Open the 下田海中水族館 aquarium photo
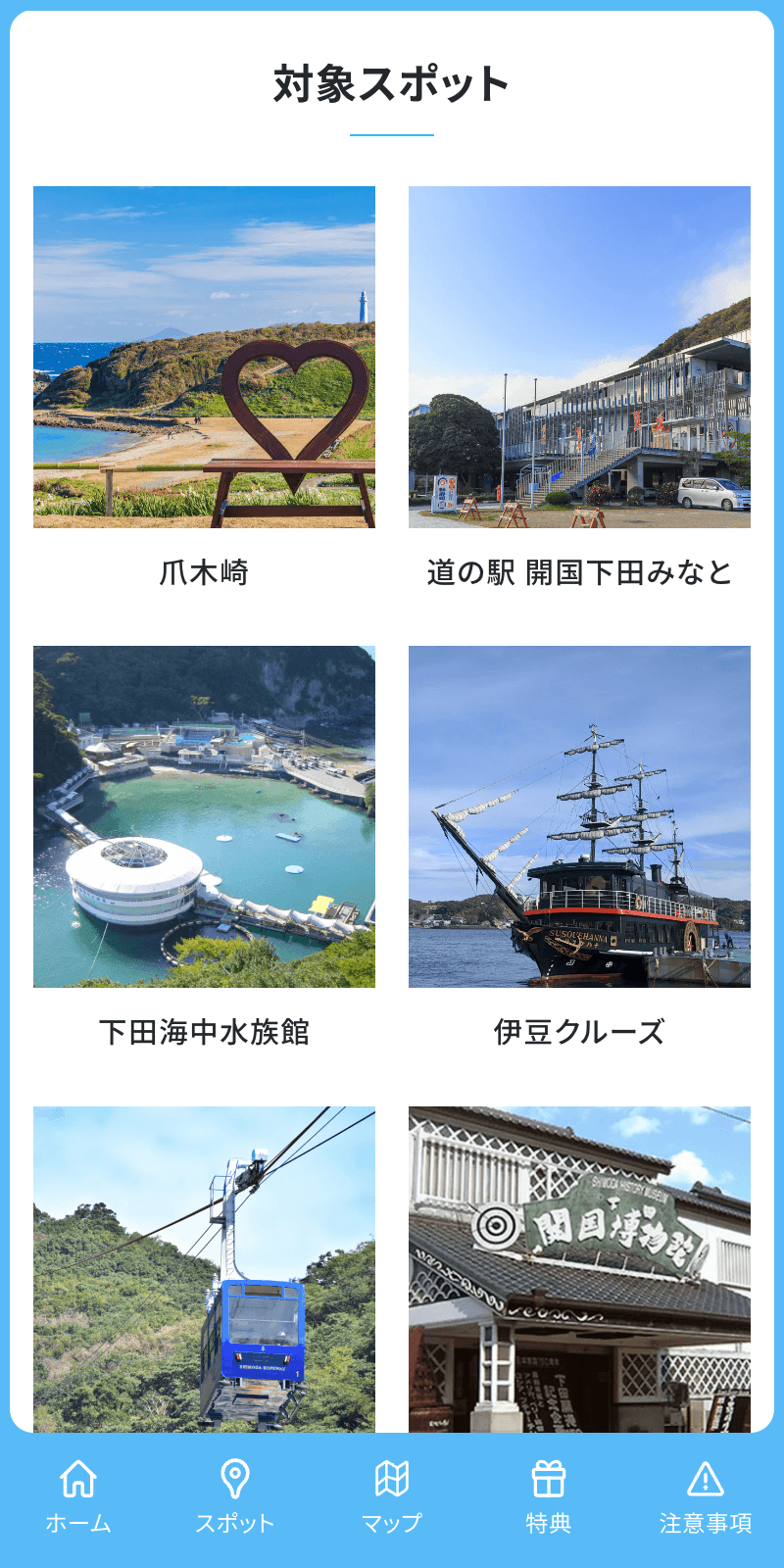The image size is (784, 1568). [204, 815]
